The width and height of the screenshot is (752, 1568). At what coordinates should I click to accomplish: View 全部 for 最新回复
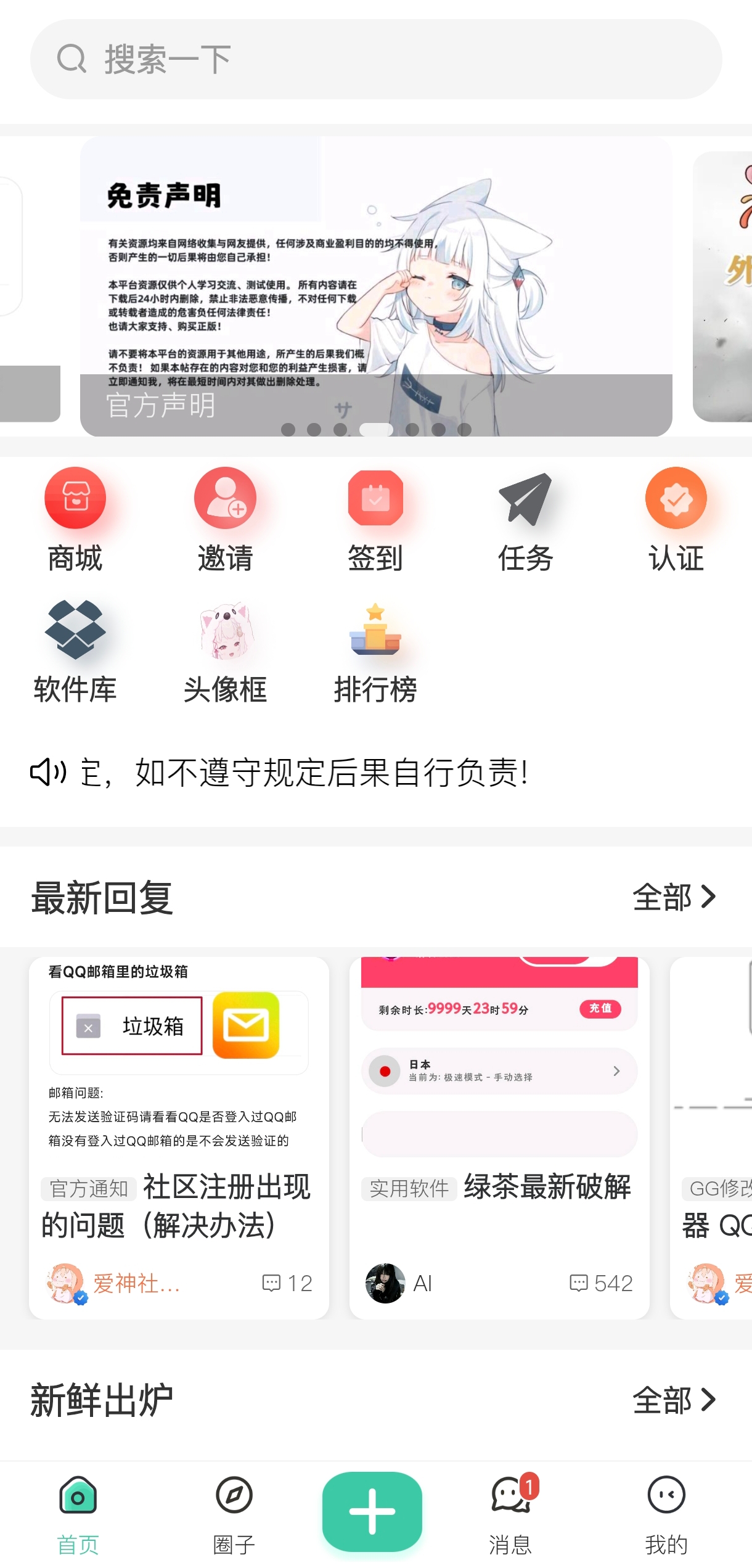point(674,897)
